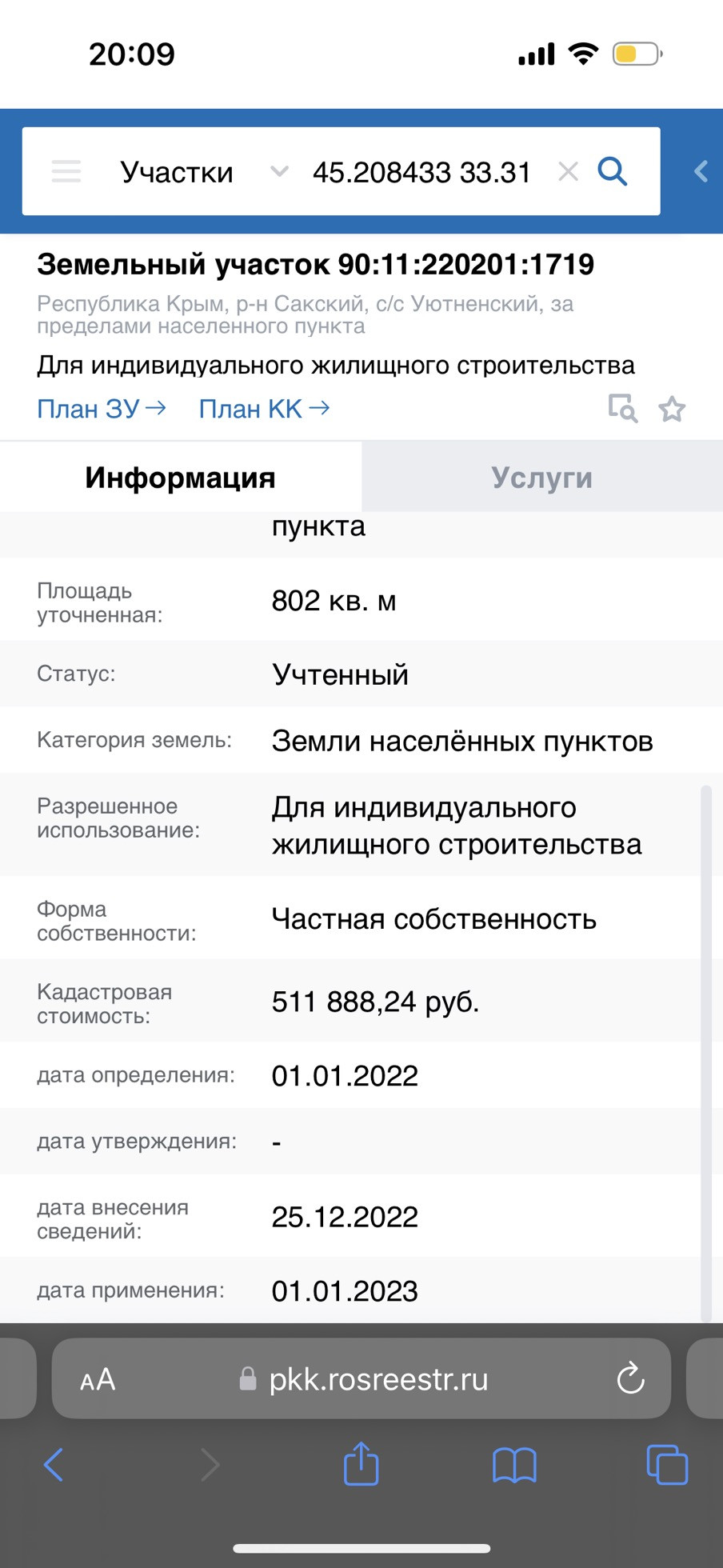This screenshot has width=723, height=1568.
Task: Open the План ЗУ link
Action: click(102, 409)
